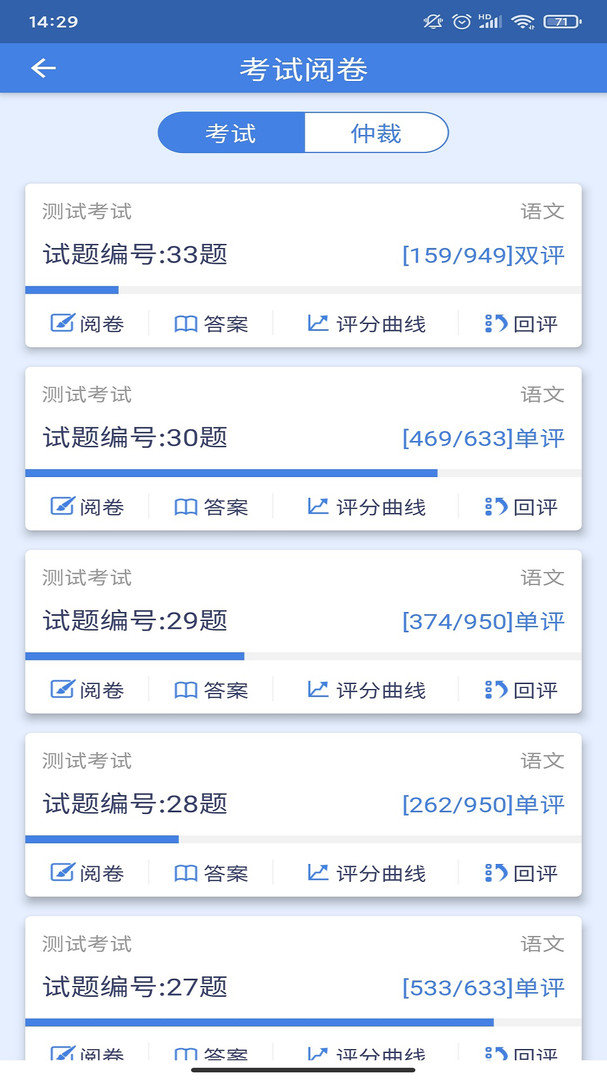The width and height of the screenshot is (607, 1080).
Task: Start 阅卷 for question 30
Action: pyautogui.click(x=87, y=507)
